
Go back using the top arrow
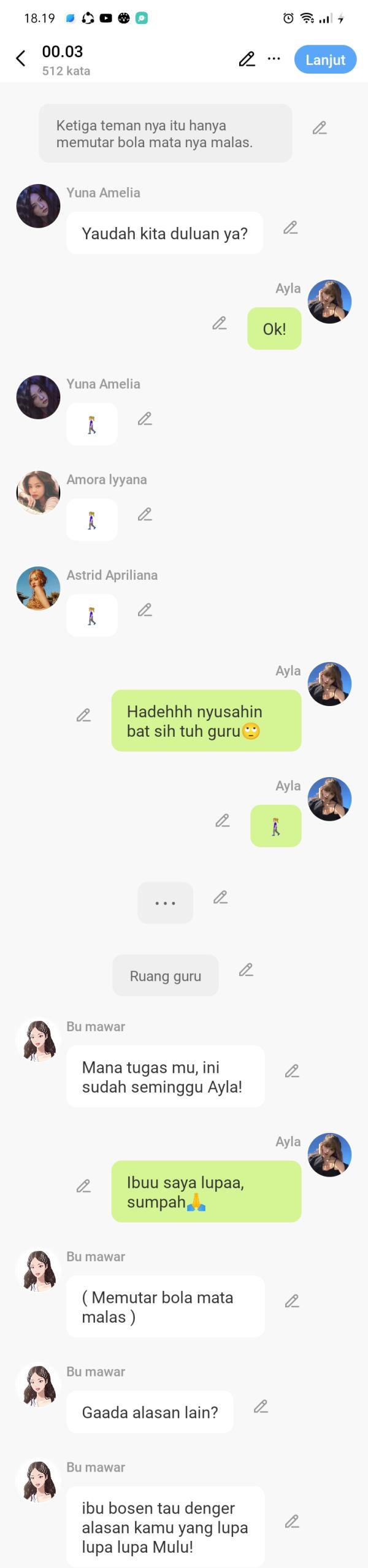point(21,59)
